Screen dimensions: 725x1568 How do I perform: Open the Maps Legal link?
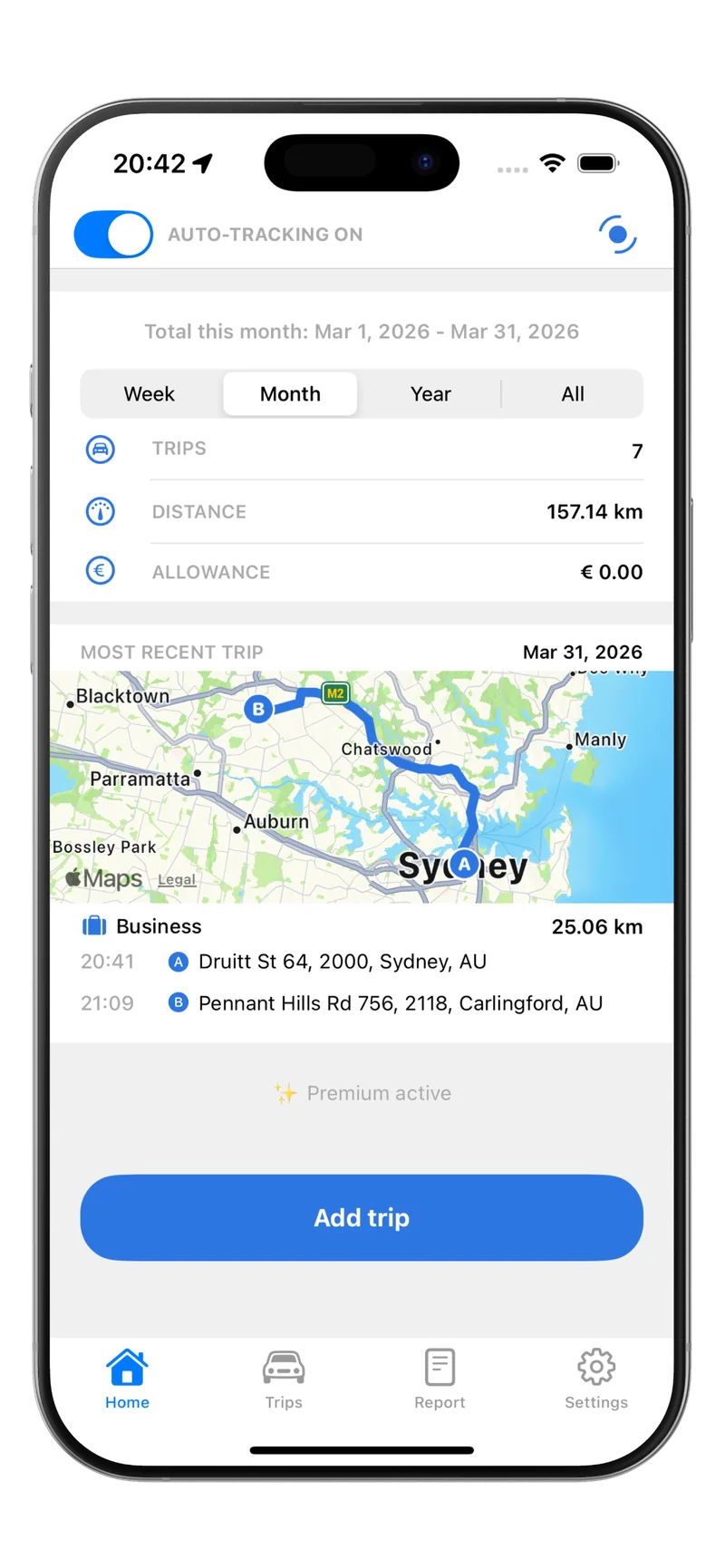pos(177,879)
